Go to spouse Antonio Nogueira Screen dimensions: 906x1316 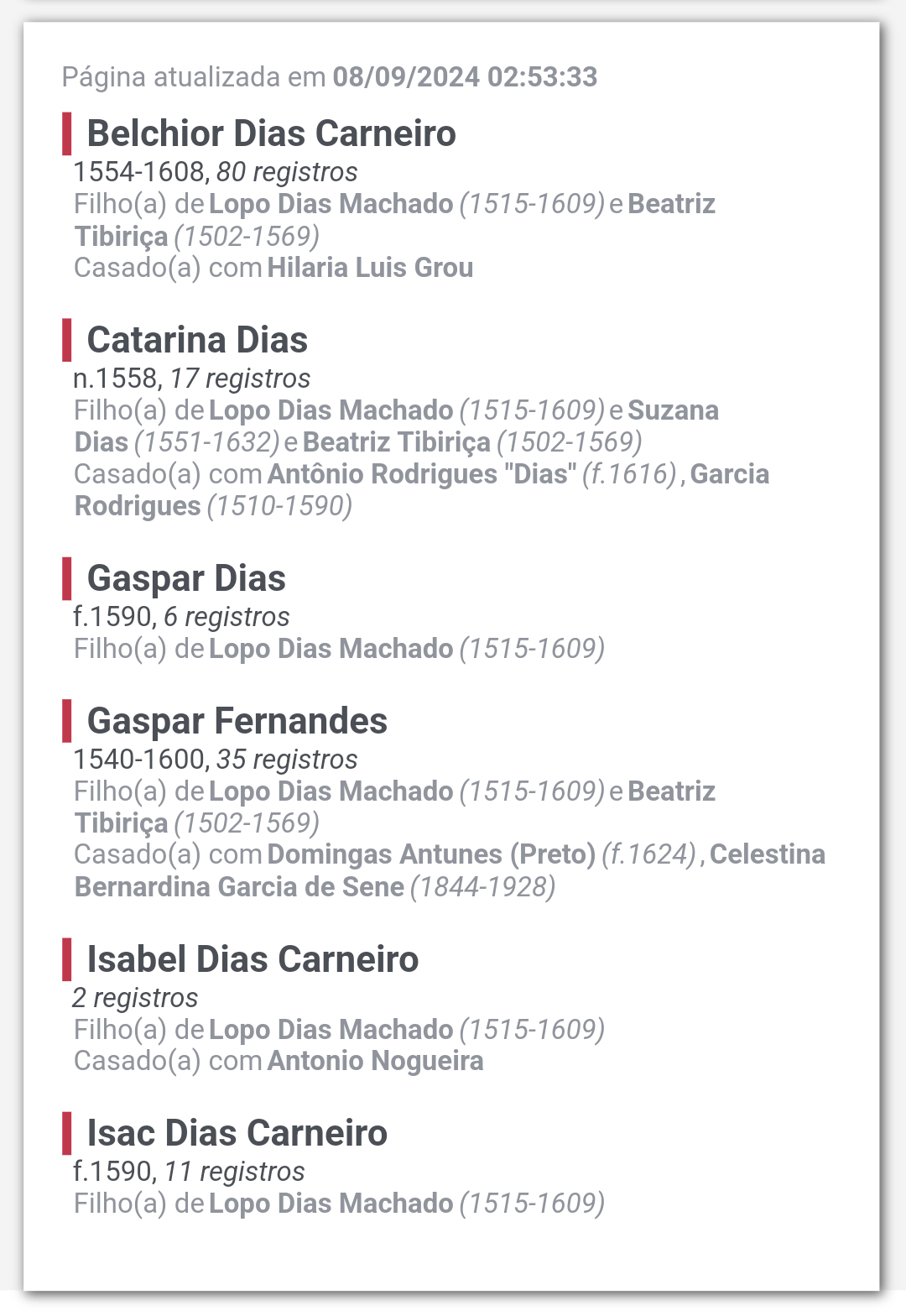(x=375, y=1061)
